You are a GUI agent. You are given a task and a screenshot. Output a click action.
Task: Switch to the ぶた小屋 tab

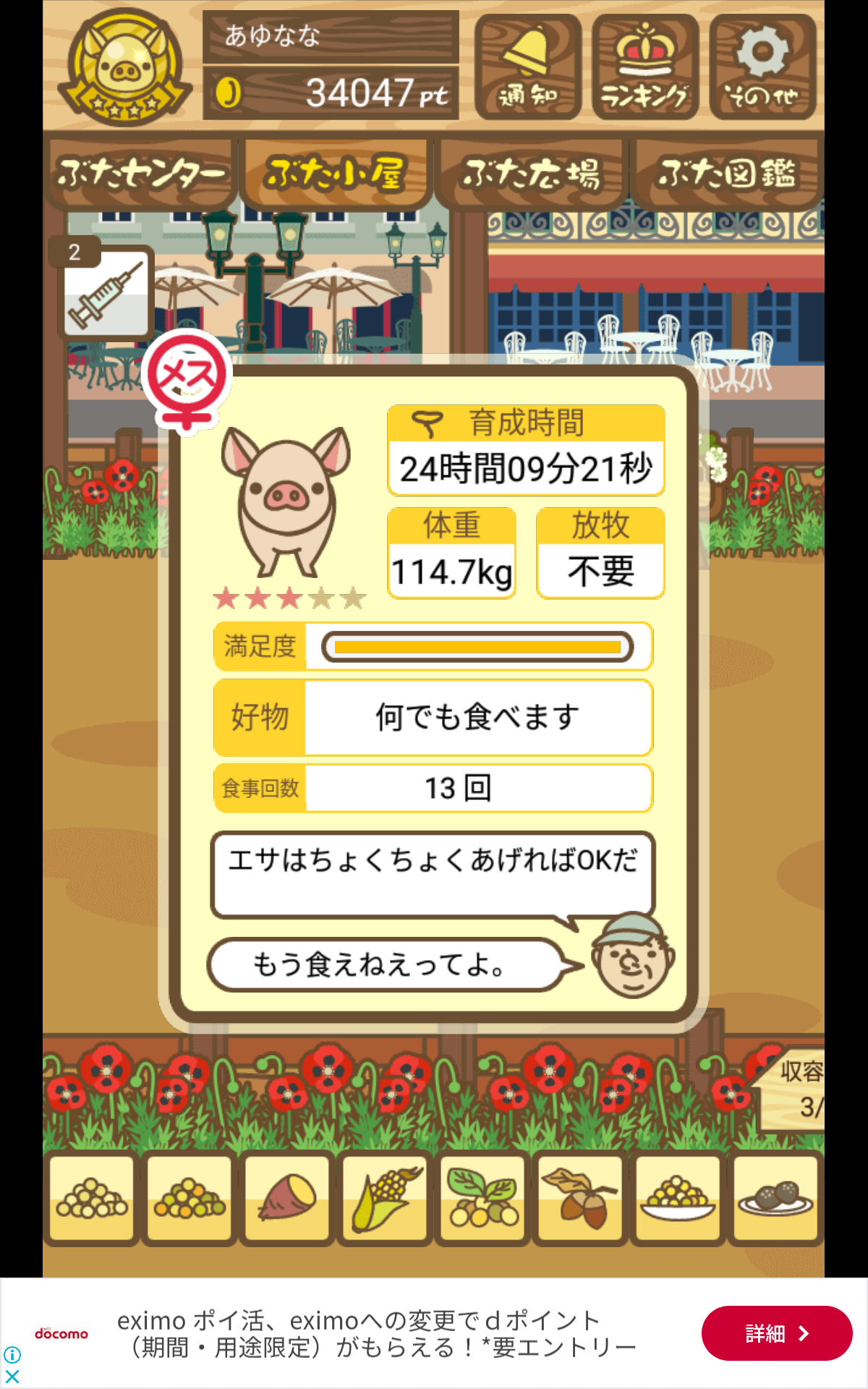[336, 174]
